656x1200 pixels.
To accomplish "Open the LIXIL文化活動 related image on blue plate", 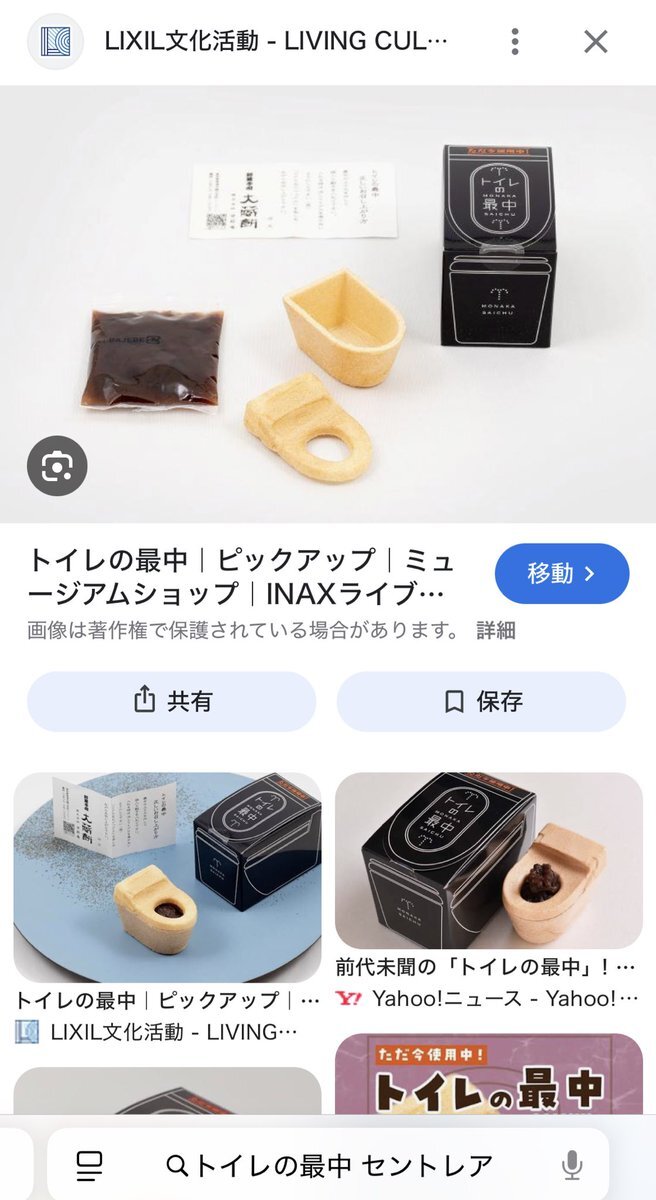I will (x=167, y=877).
